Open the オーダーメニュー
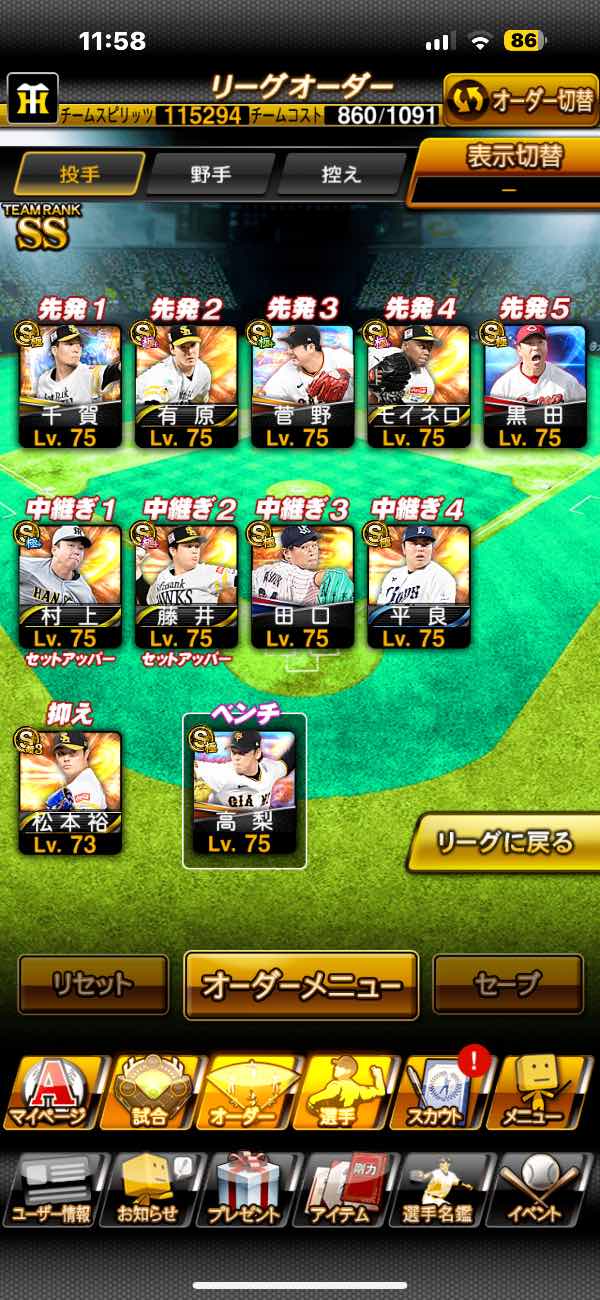The image size is (600, 1300). click(301, 985)
